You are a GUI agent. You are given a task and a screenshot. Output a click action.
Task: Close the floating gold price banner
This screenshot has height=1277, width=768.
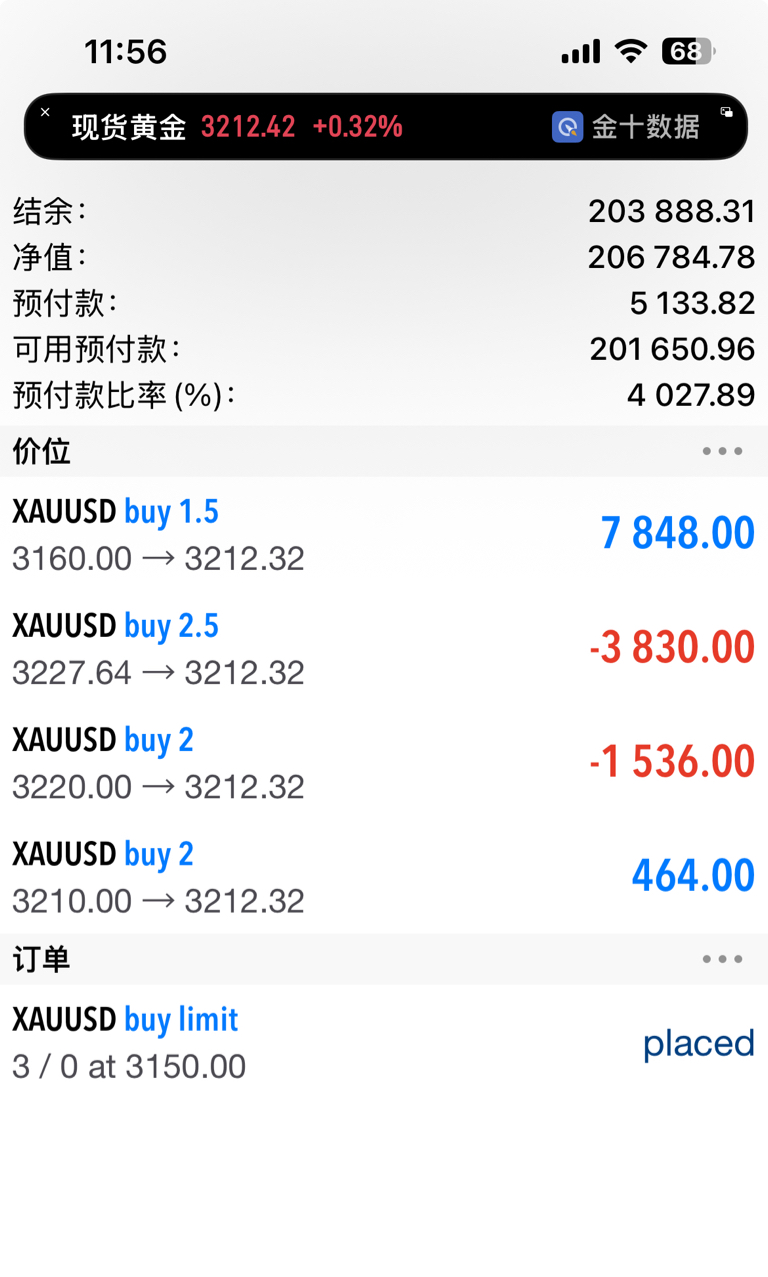point(45,113)
